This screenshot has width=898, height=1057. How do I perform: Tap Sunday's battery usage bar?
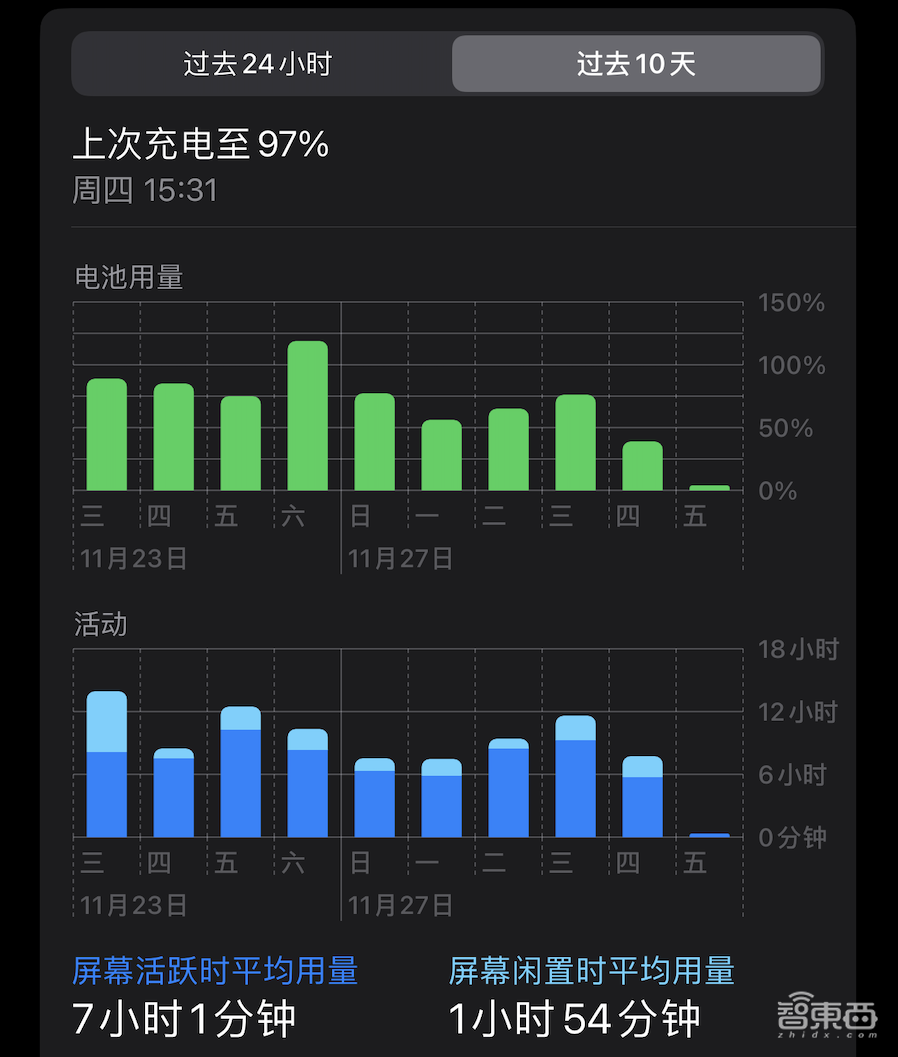click(x=375, y=440)
